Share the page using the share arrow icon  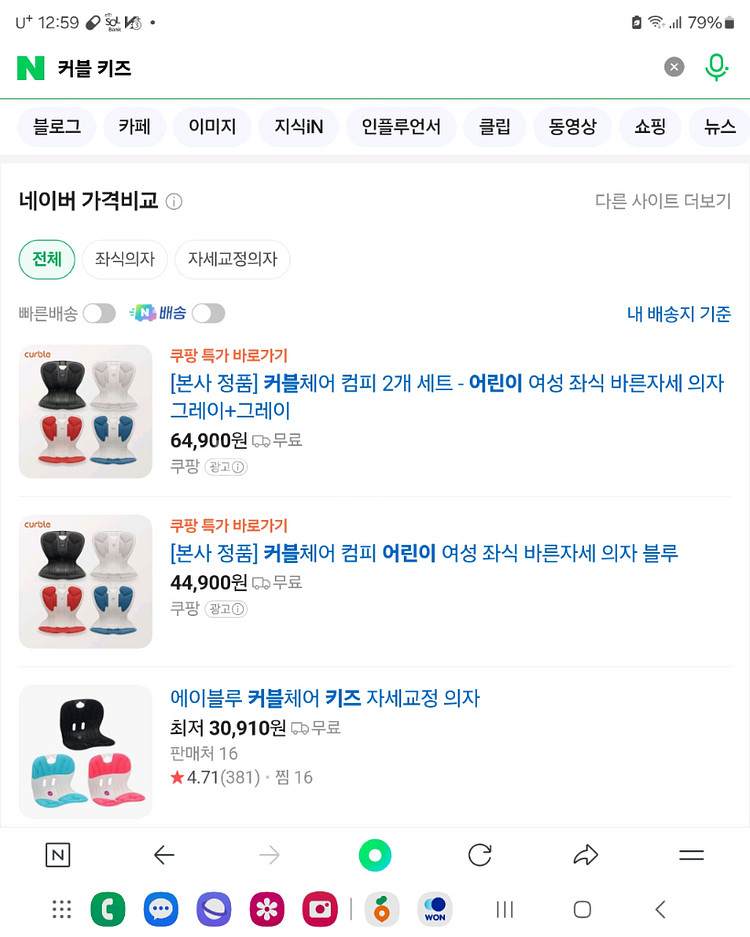(x=586, y=855)
